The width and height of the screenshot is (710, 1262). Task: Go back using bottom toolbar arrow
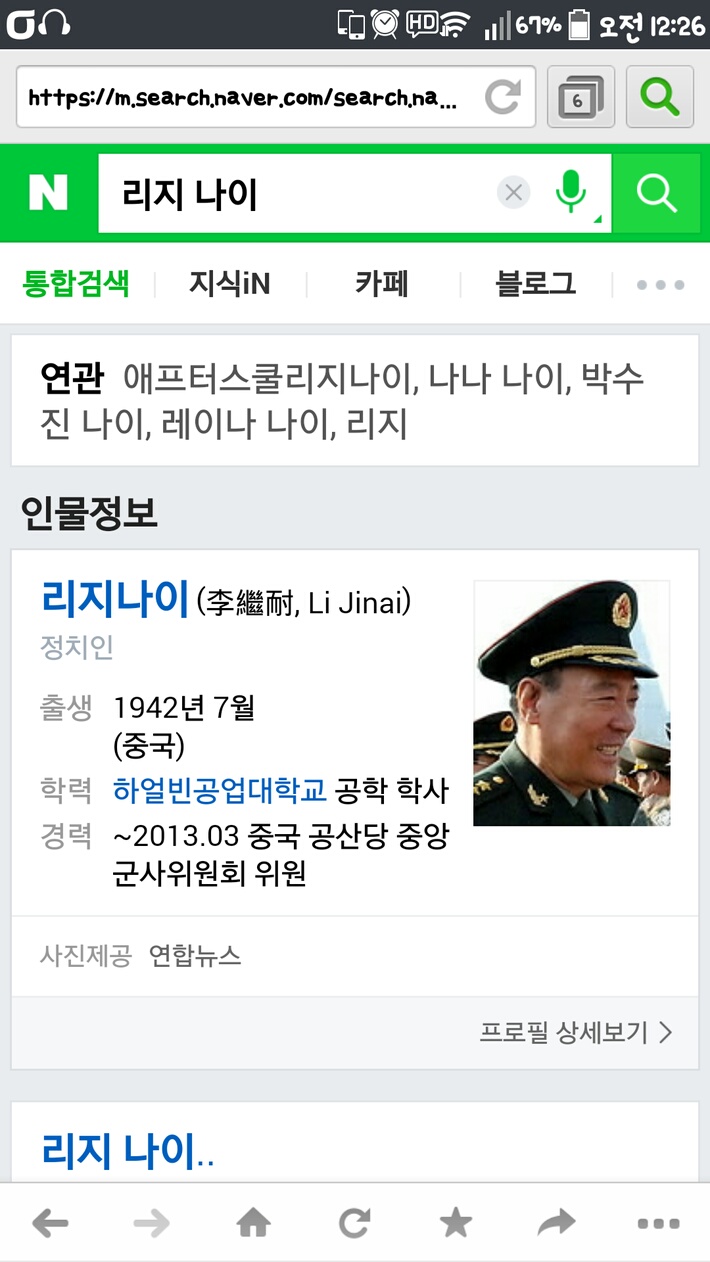(x=50, y=1222)
